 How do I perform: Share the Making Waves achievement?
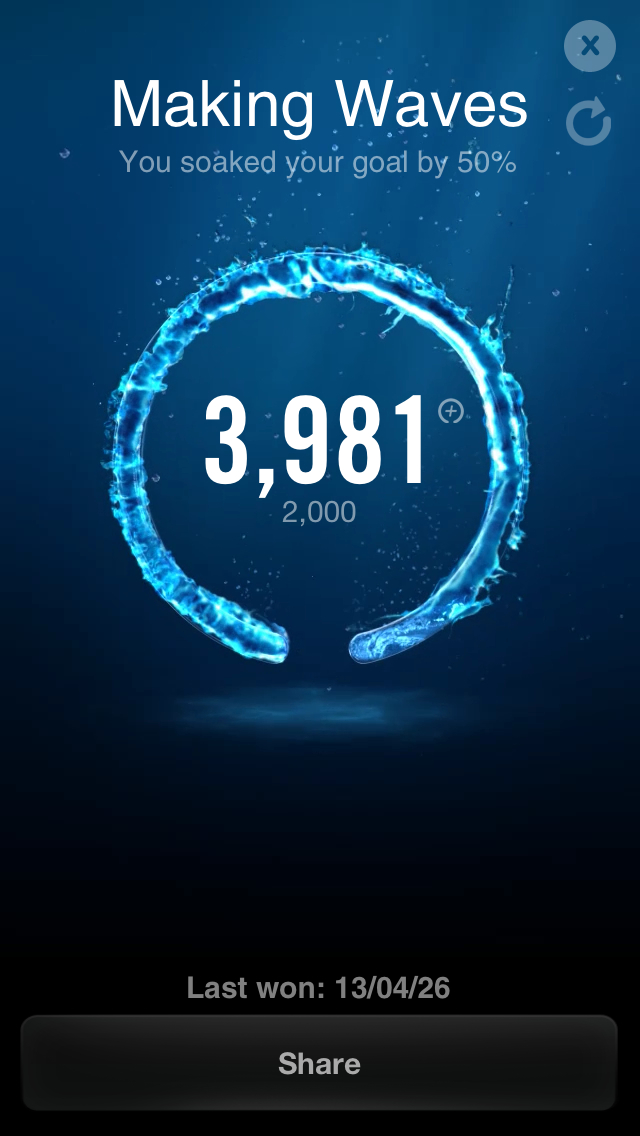[x=319, y=1063]
